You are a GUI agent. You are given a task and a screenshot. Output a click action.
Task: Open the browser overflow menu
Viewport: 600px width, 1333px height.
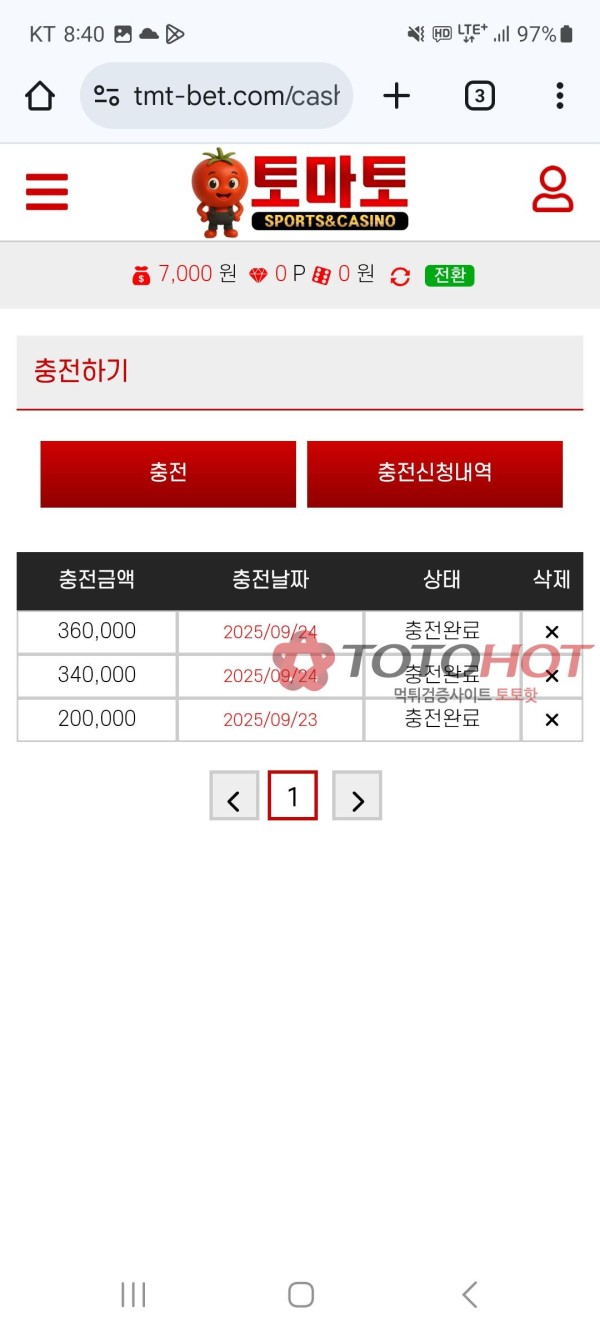click(x=560, y=96)
